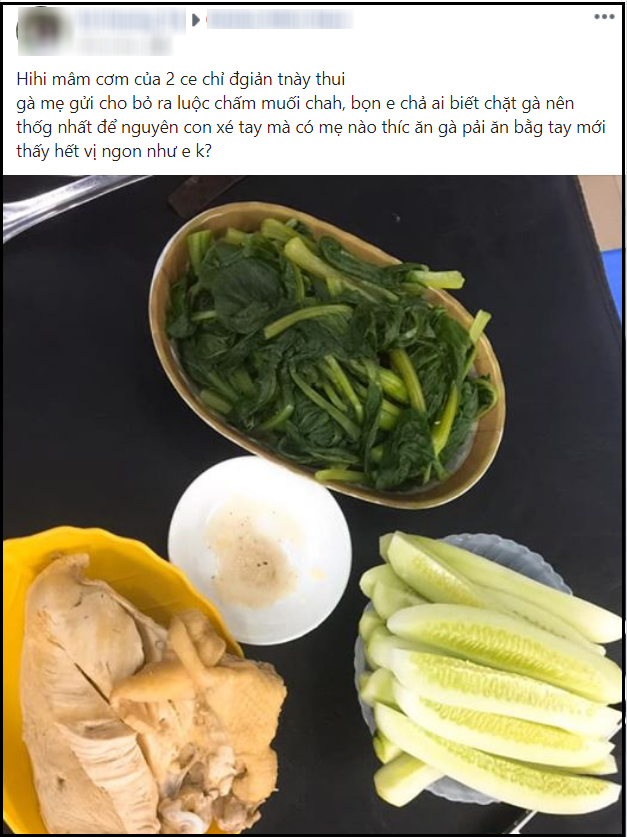The width and height of the screenshot is (627, 837).
Task: Open the poster's profile picture
Action: [x=38, y=30]
